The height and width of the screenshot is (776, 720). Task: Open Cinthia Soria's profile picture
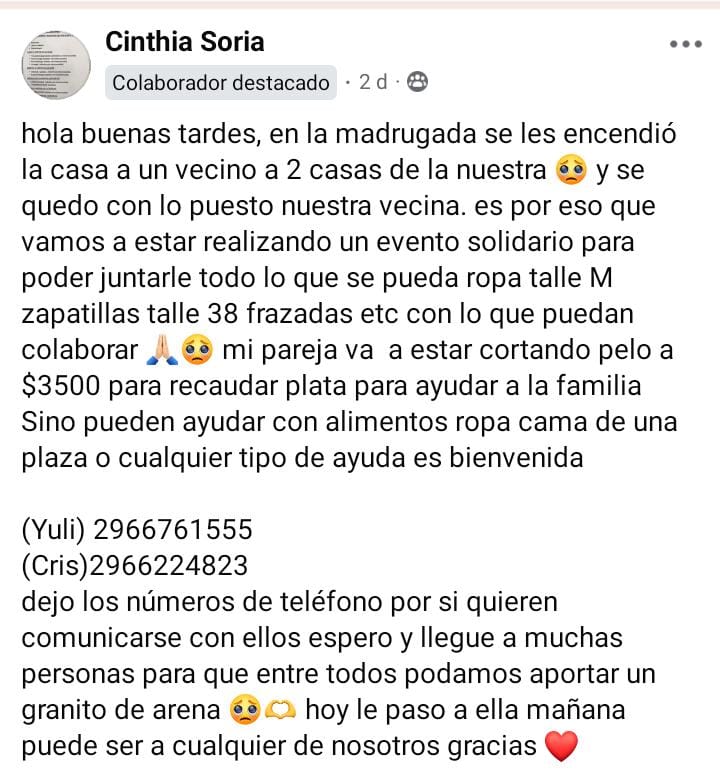[x=55, y=65]
